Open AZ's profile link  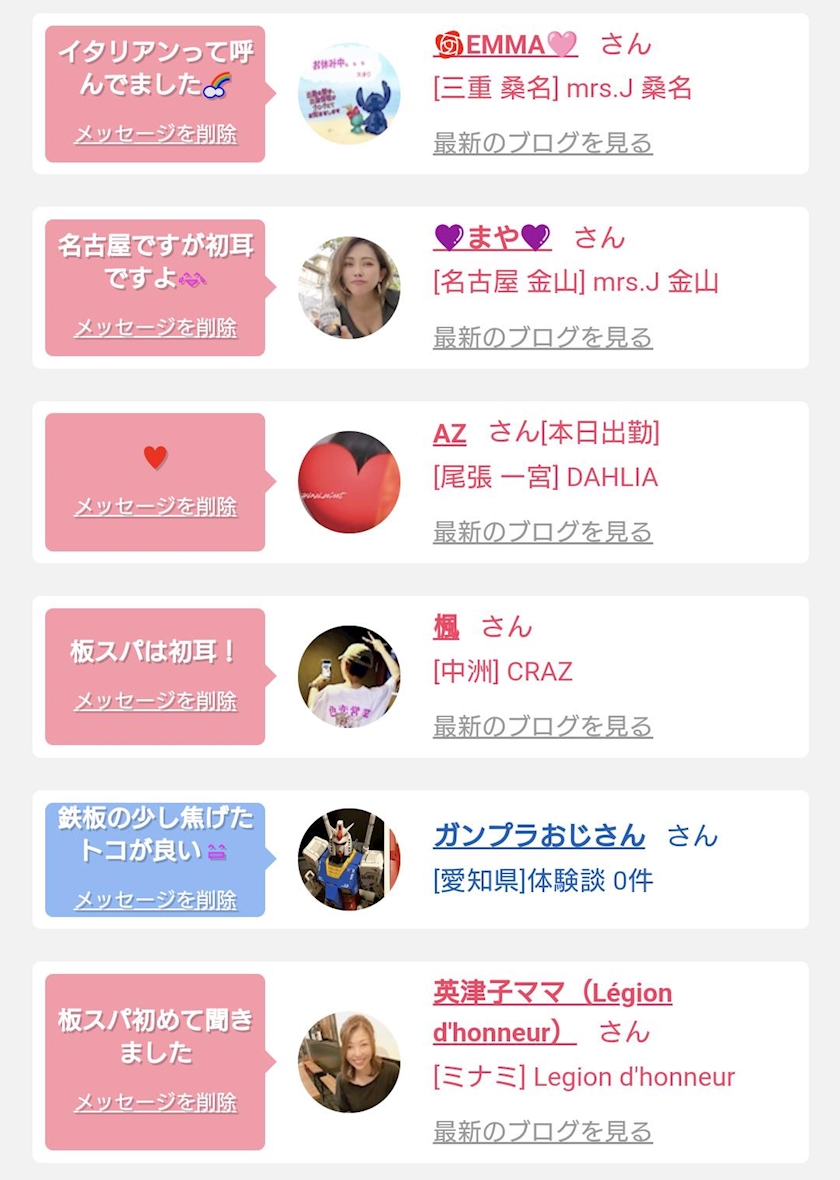(449, 433)
